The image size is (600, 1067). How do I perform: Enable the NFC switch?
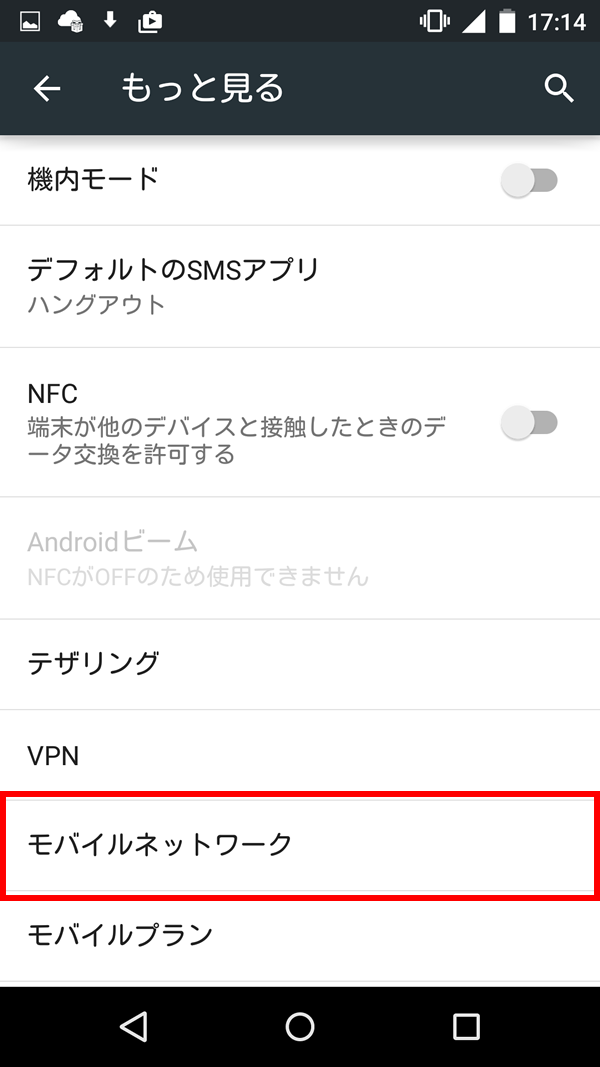tap(529, 423)
